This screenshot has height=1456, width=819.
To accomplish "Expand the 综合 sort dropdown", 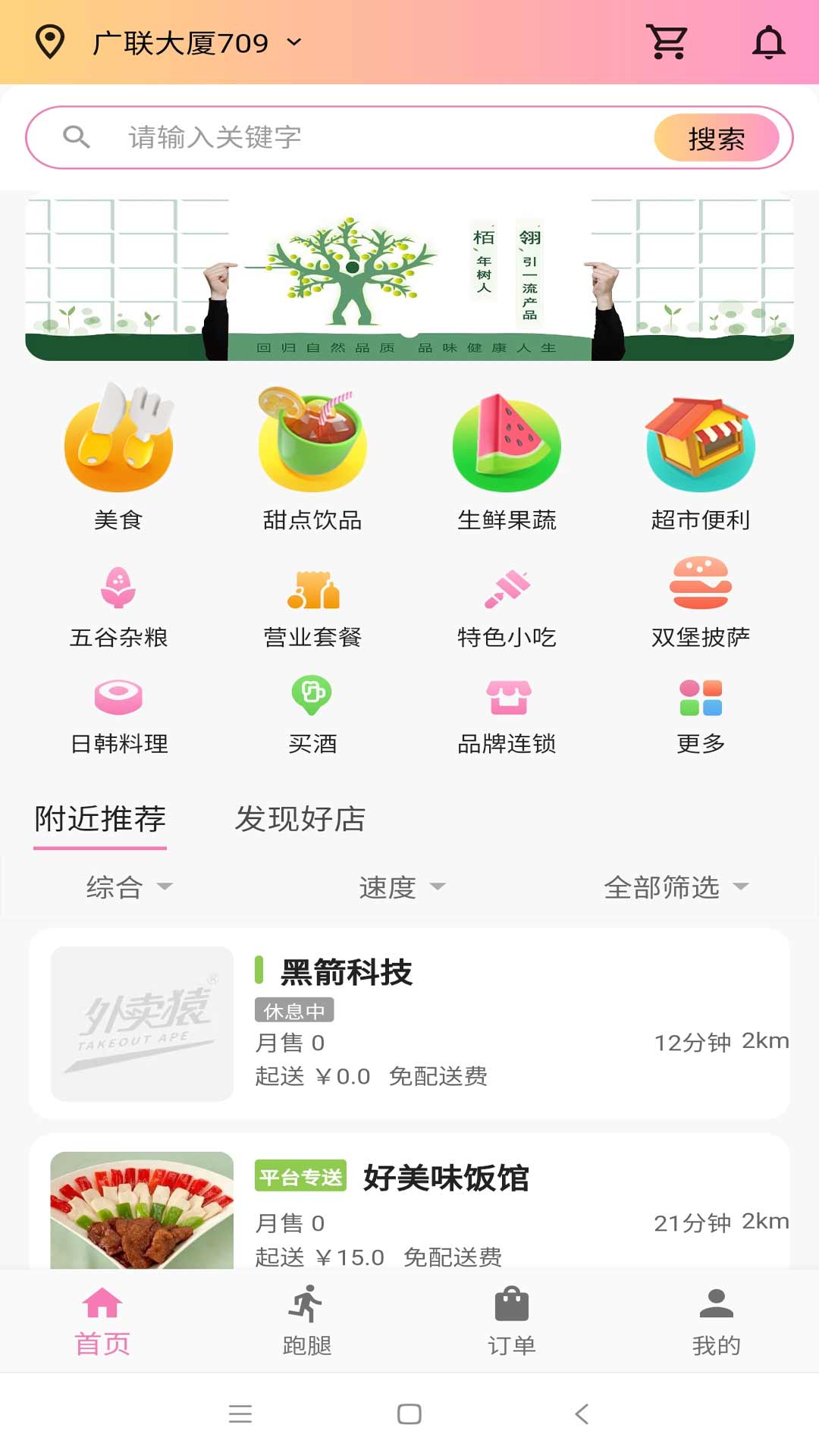I will (129, 886).
